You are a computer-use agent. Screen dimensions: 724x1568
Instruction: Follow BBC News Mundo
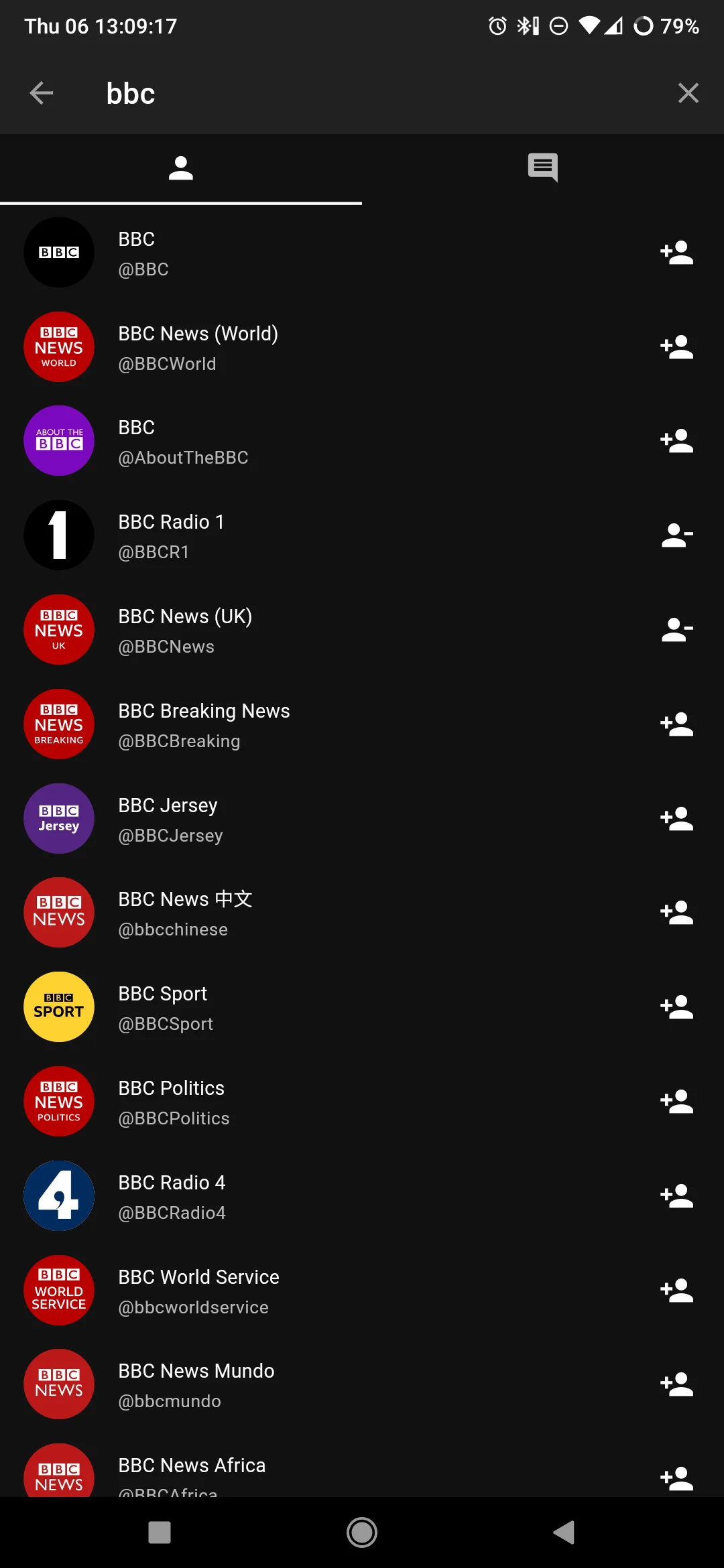(x=676, y=1384)
